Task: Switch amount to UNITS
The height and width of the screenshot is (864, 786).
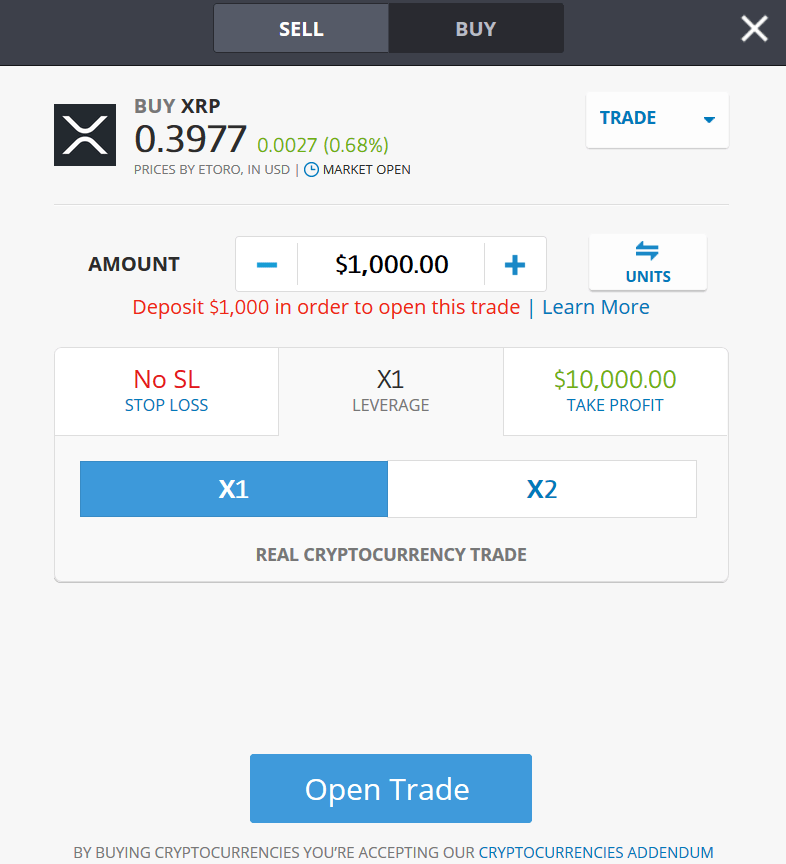Action: tap(647, 263)
